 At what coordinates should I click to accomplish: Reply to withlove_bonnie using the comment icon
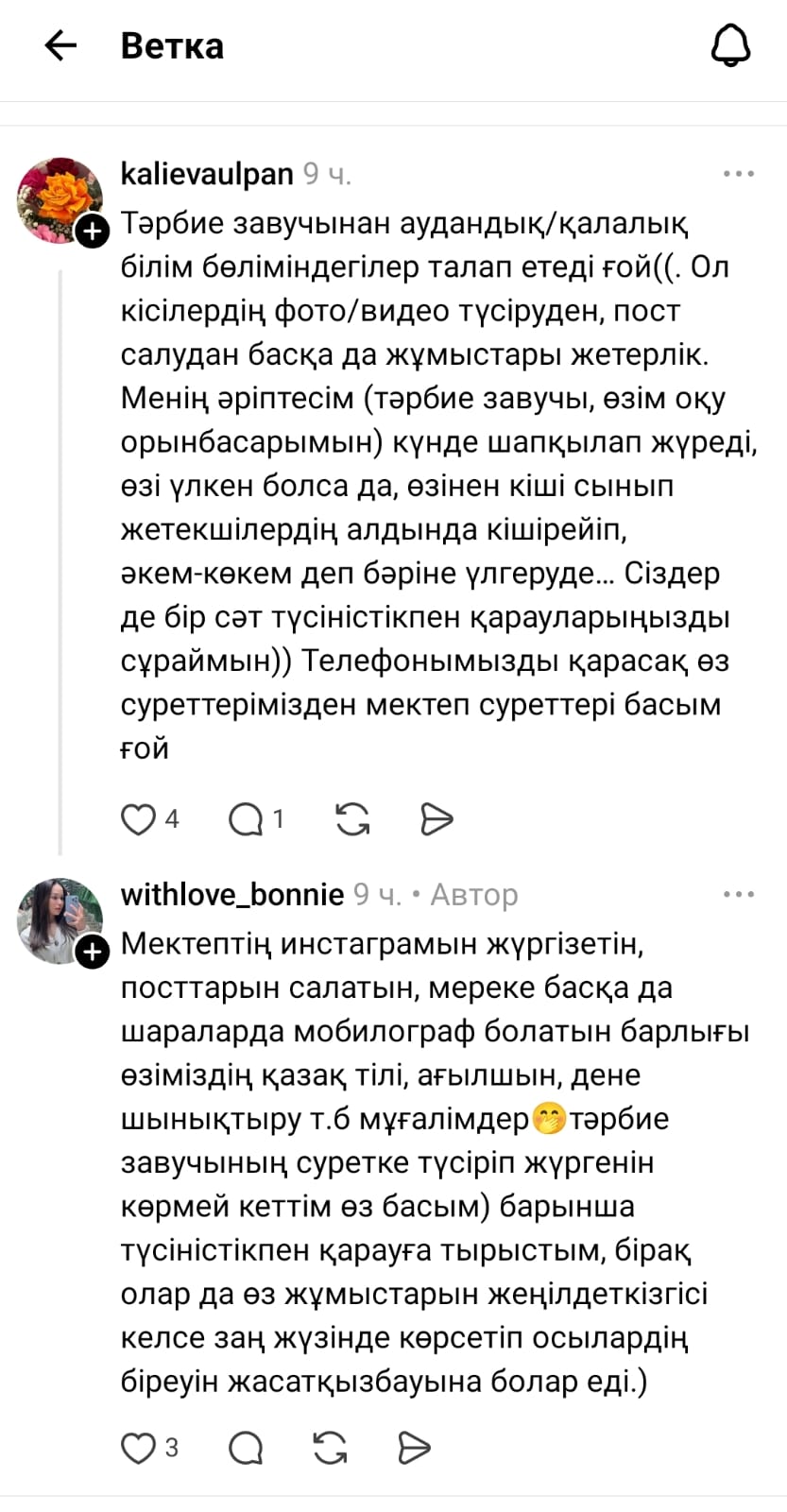click(x=246, y=1446)
